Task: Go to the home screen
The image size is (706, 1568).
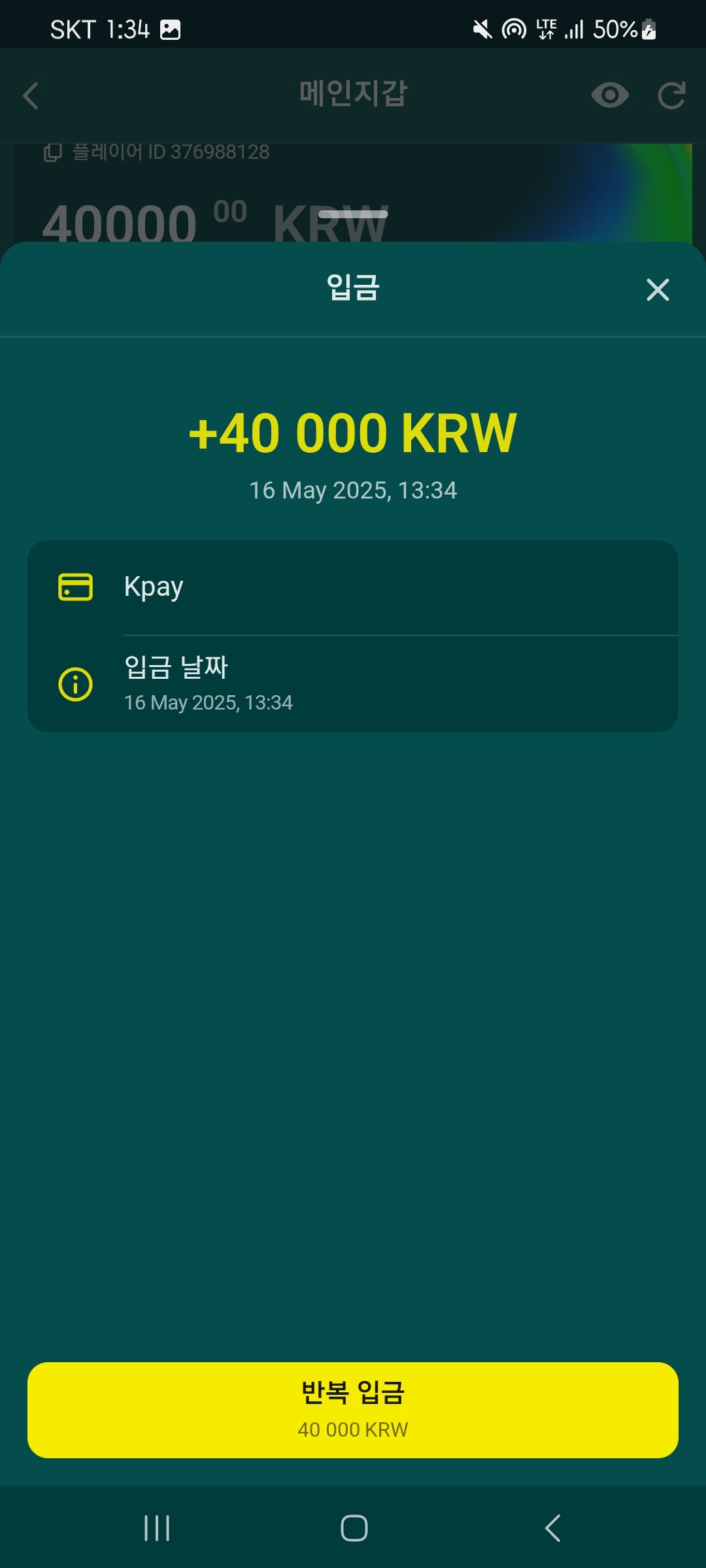Action: (x=354, y=1527)
